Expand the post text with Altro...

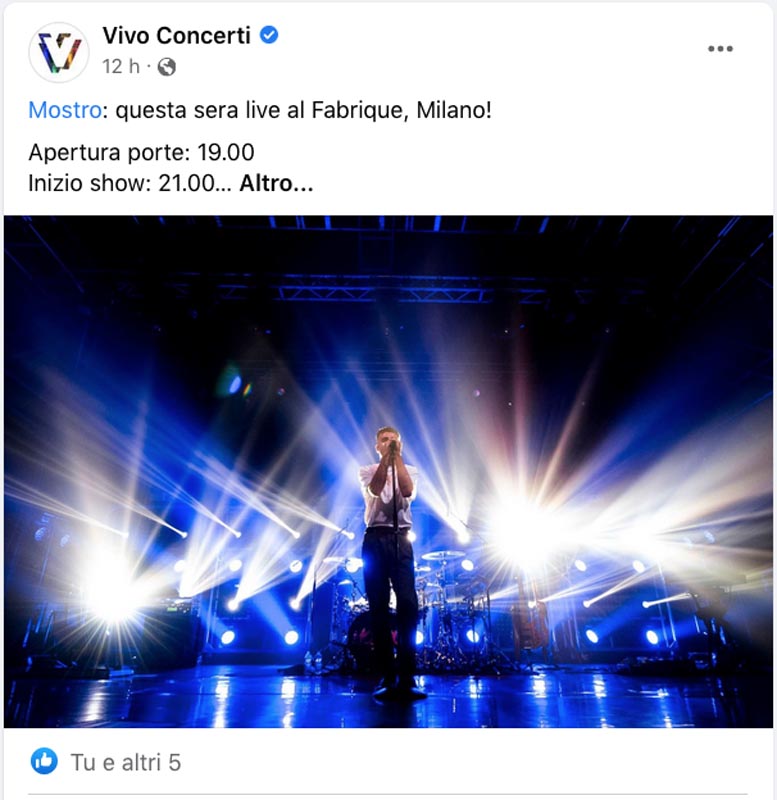pos(276,183)
